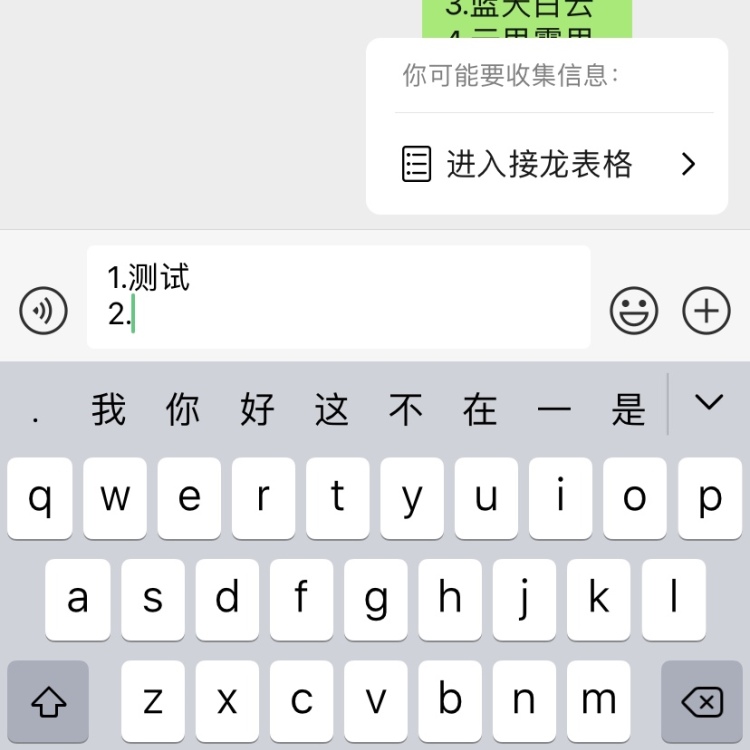Focus the message text field
The width and height of the screenshot is (750, 750).
[338, 297]
